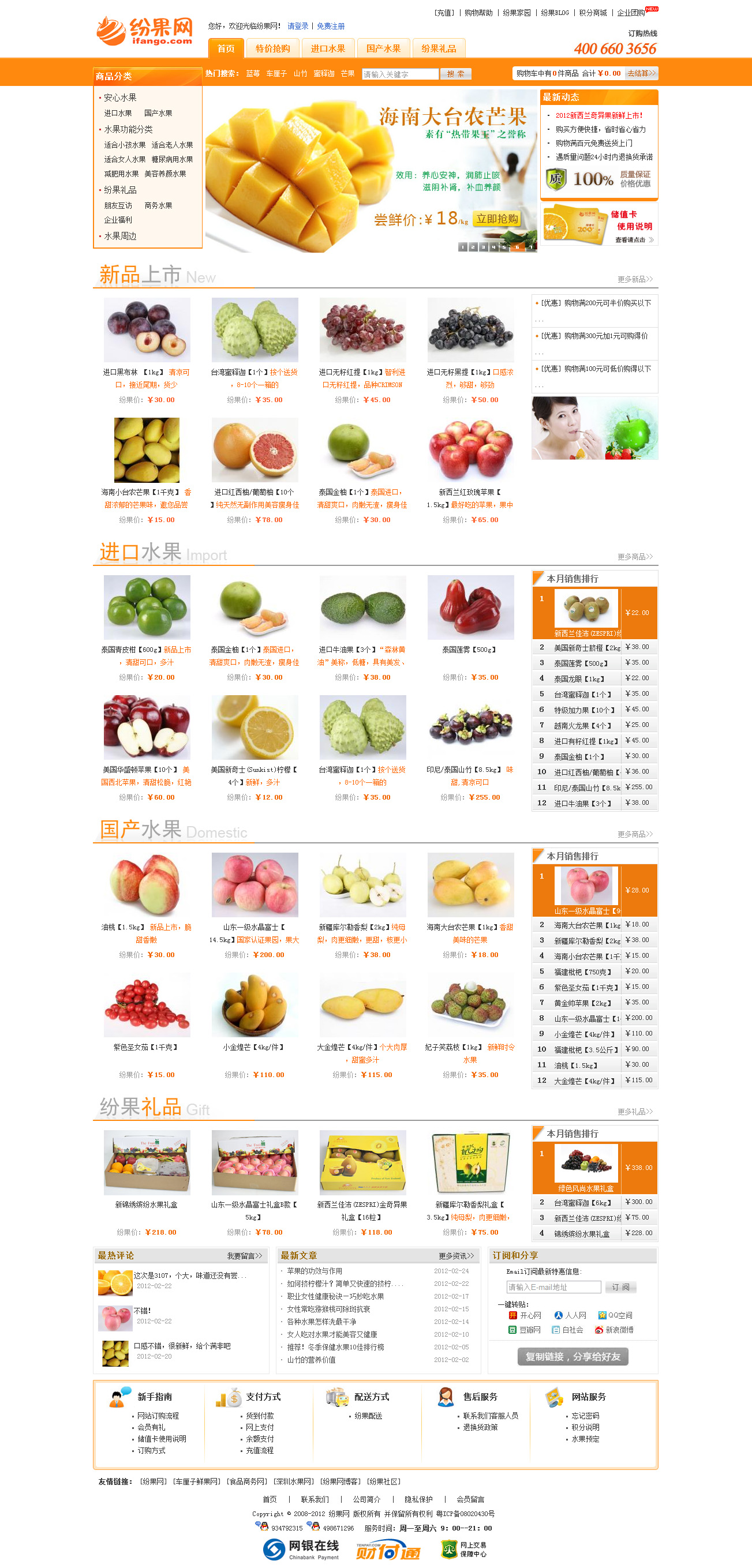View 更多新品 link

(634, 279)
